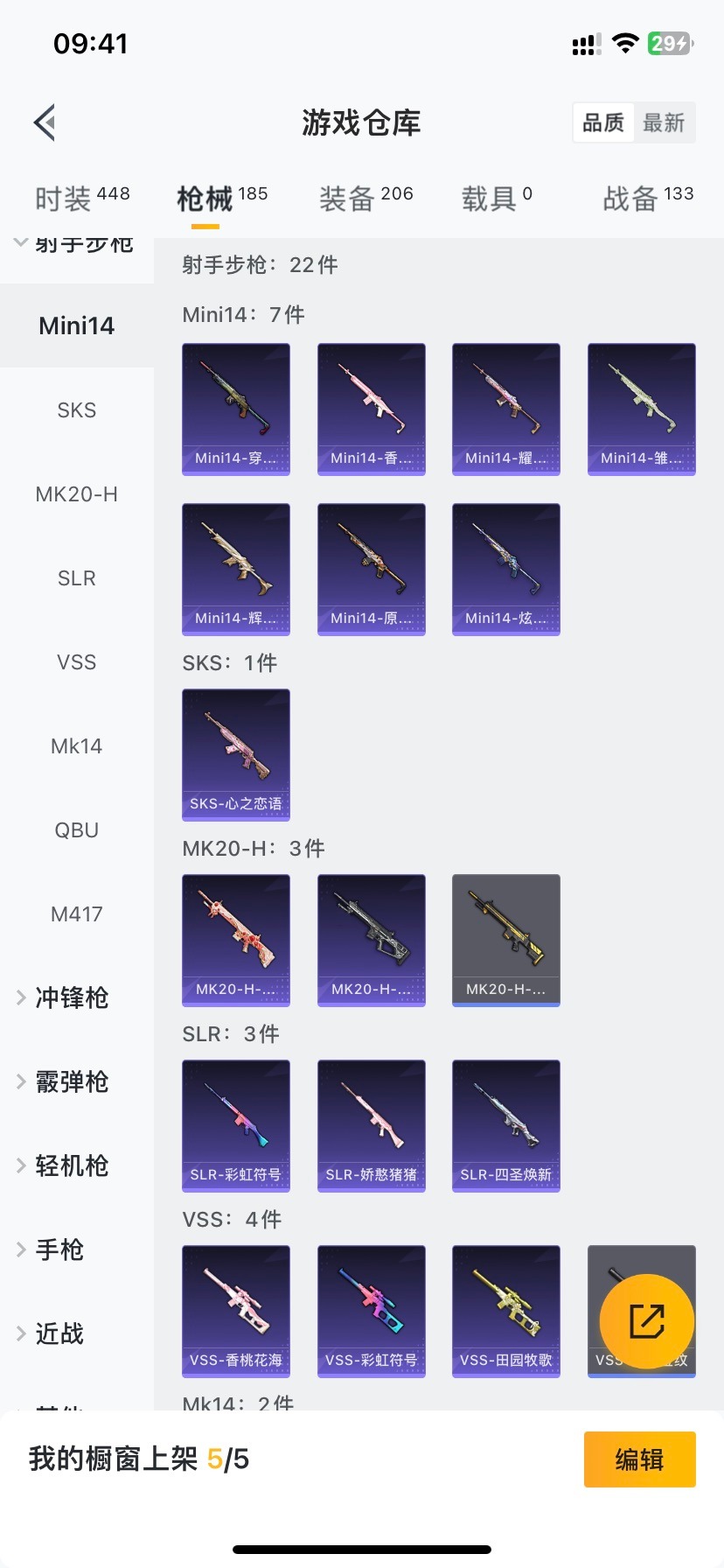
Task: Expand the 手枪 category
Action: tap(59, 1249)
